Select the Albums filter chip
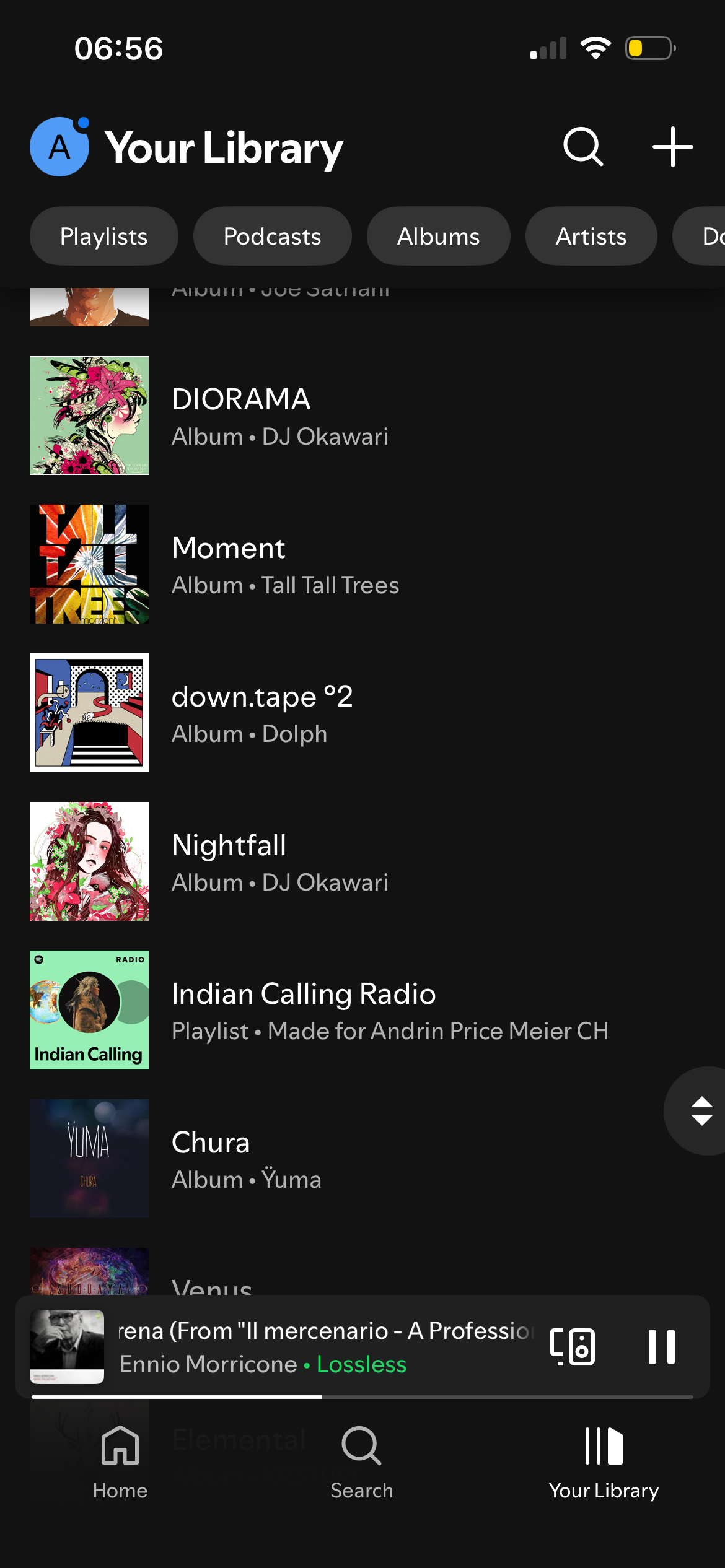725x1568 pixels. pos(438,237)
